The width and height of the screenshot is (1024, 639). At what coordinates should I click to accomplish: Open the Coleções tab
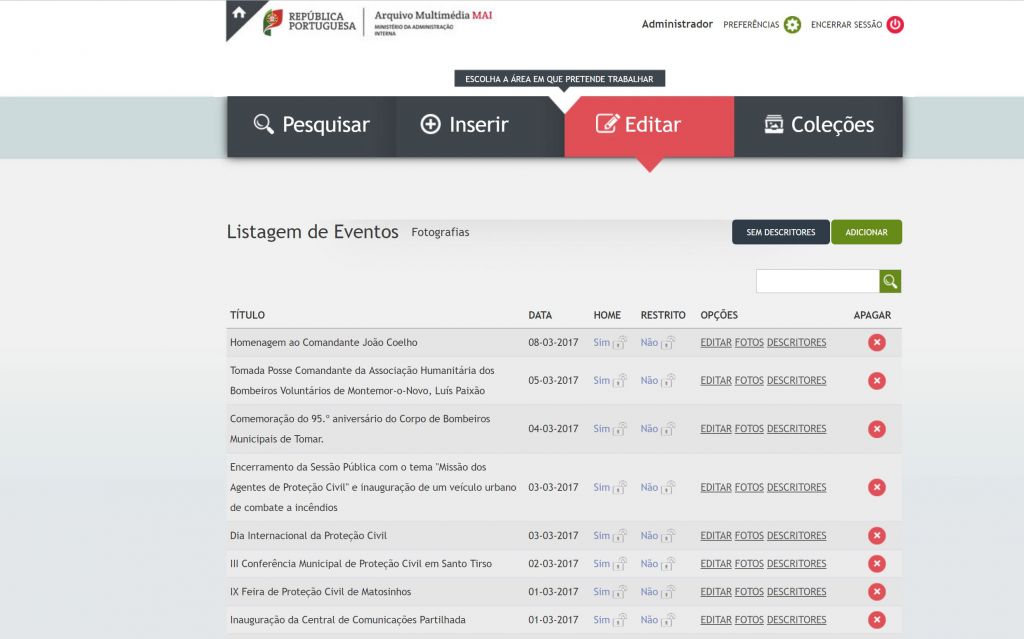pos(818,125)
